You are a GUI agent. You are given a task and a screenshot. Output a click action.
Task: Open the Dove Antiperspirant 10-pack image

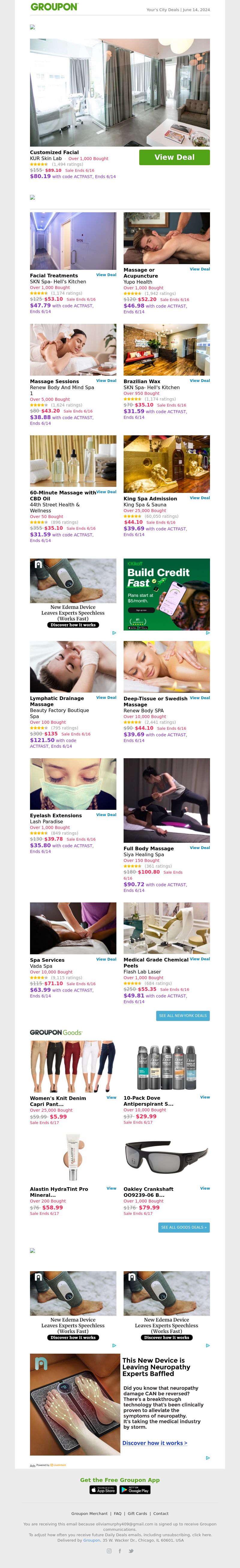pyautogui.click(x=166, y=1067)
